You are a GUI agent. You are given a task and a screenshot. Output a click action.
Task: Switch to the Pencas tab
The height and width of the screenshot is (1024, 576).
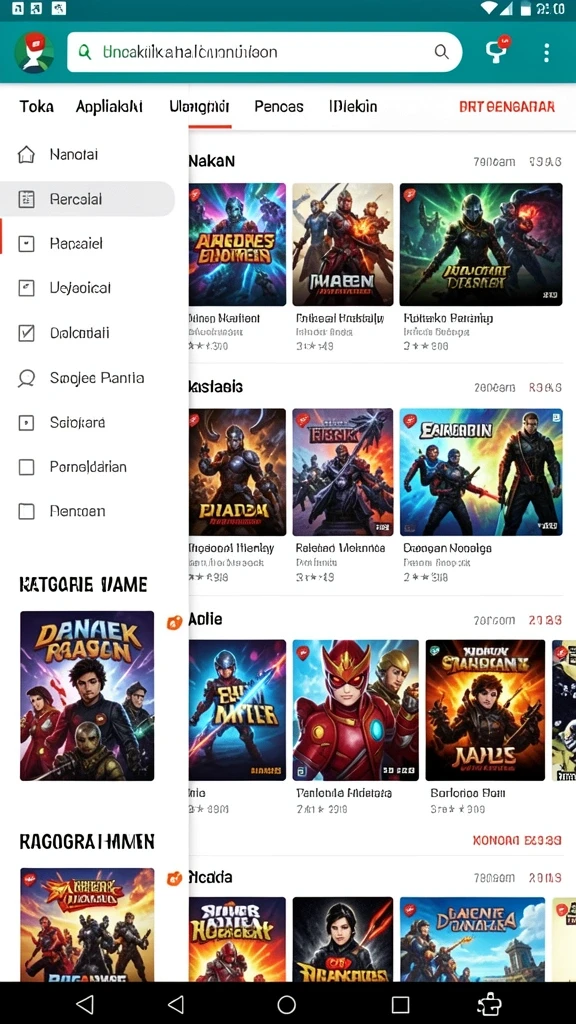click(x=279, y=106)
